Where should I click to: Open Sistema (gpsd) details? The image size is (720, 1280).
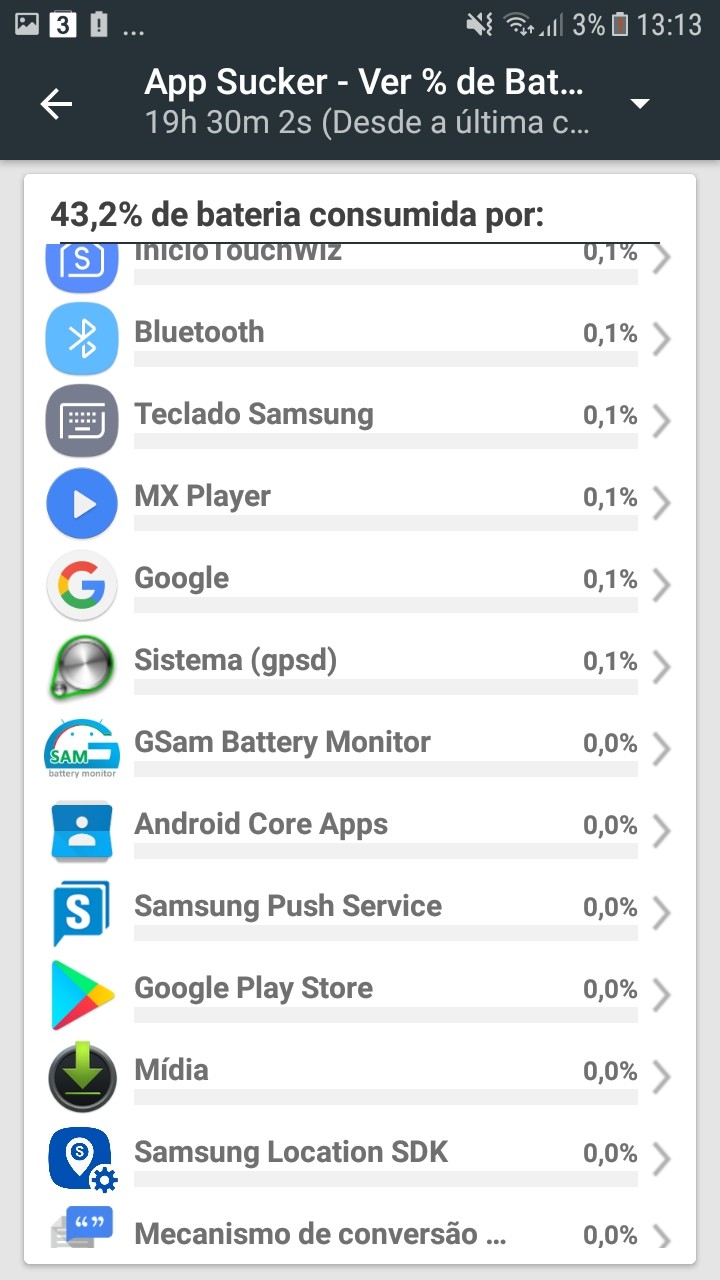pyautogui.click(x=360, y=668)
